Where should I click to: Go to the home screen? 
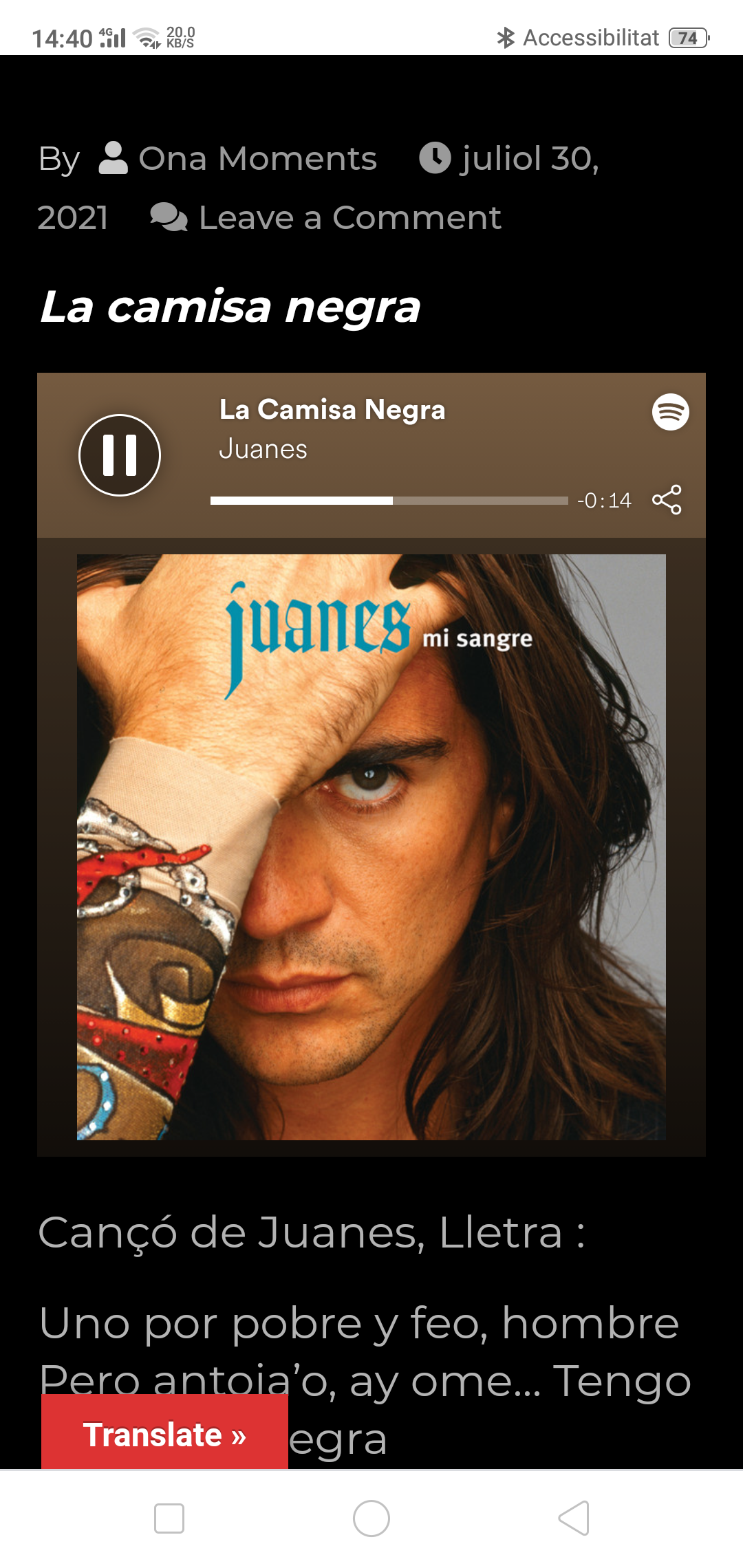coord(371,1518)
